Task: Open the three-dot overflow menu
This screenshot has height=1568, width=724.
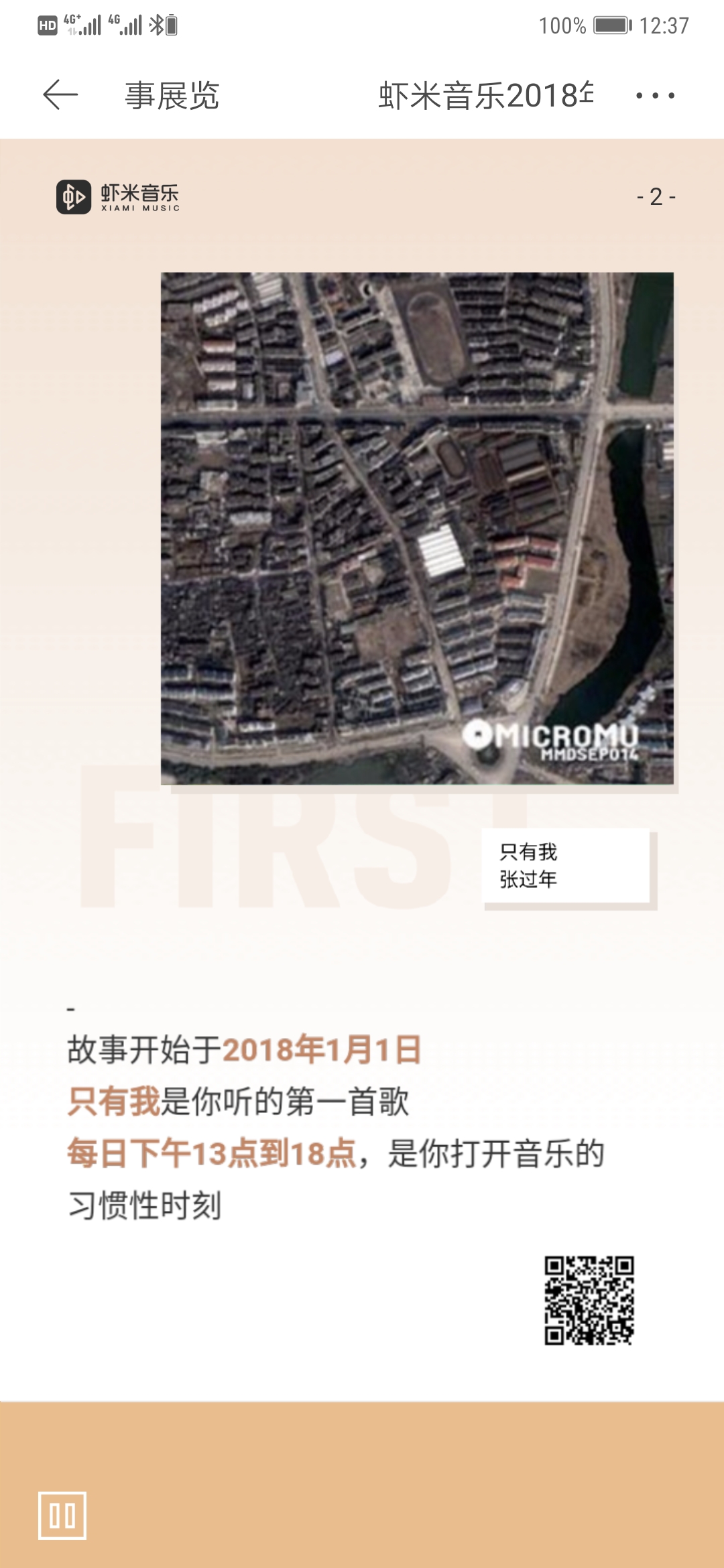Action: (655, 96)
